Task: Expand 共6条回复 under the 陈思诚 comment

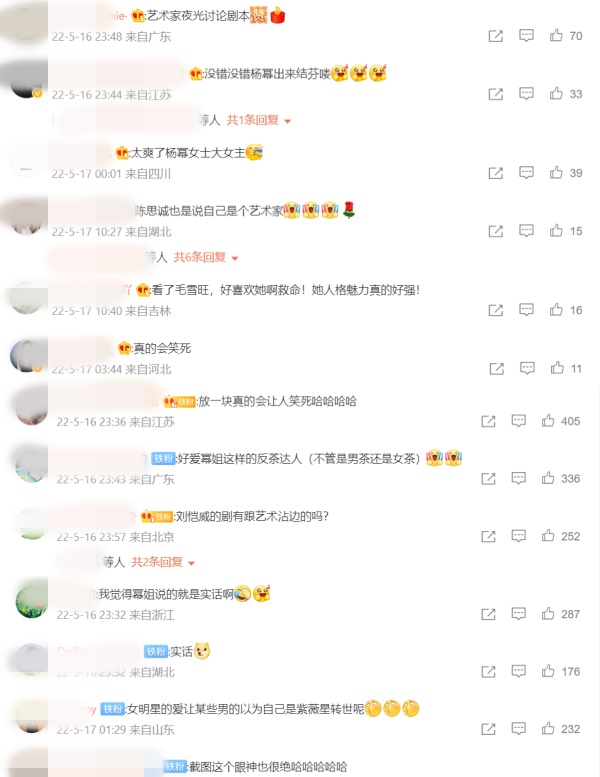Action: click(206, 257)
